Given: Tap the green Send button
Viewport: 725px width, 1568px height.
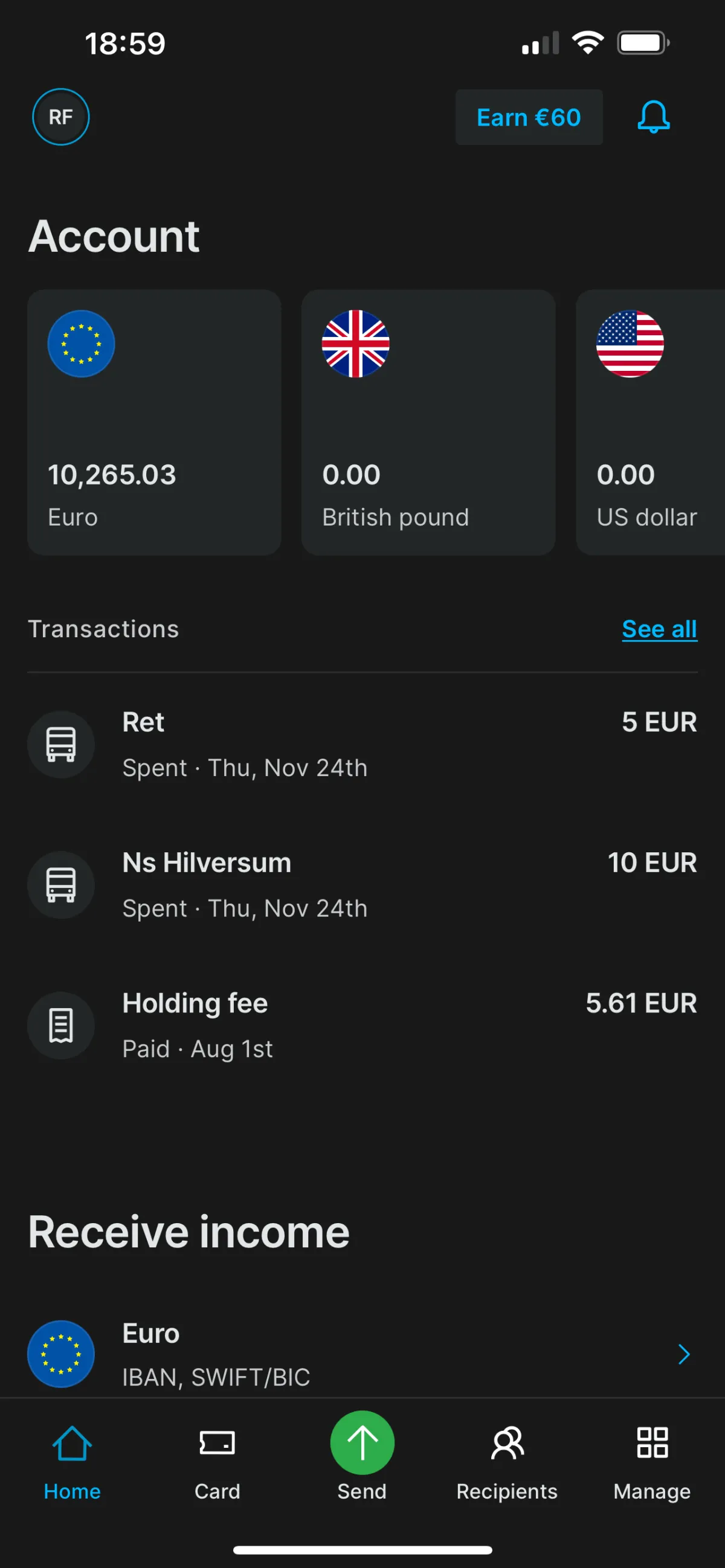Looking at the screenshot, I should [362, 1442].
